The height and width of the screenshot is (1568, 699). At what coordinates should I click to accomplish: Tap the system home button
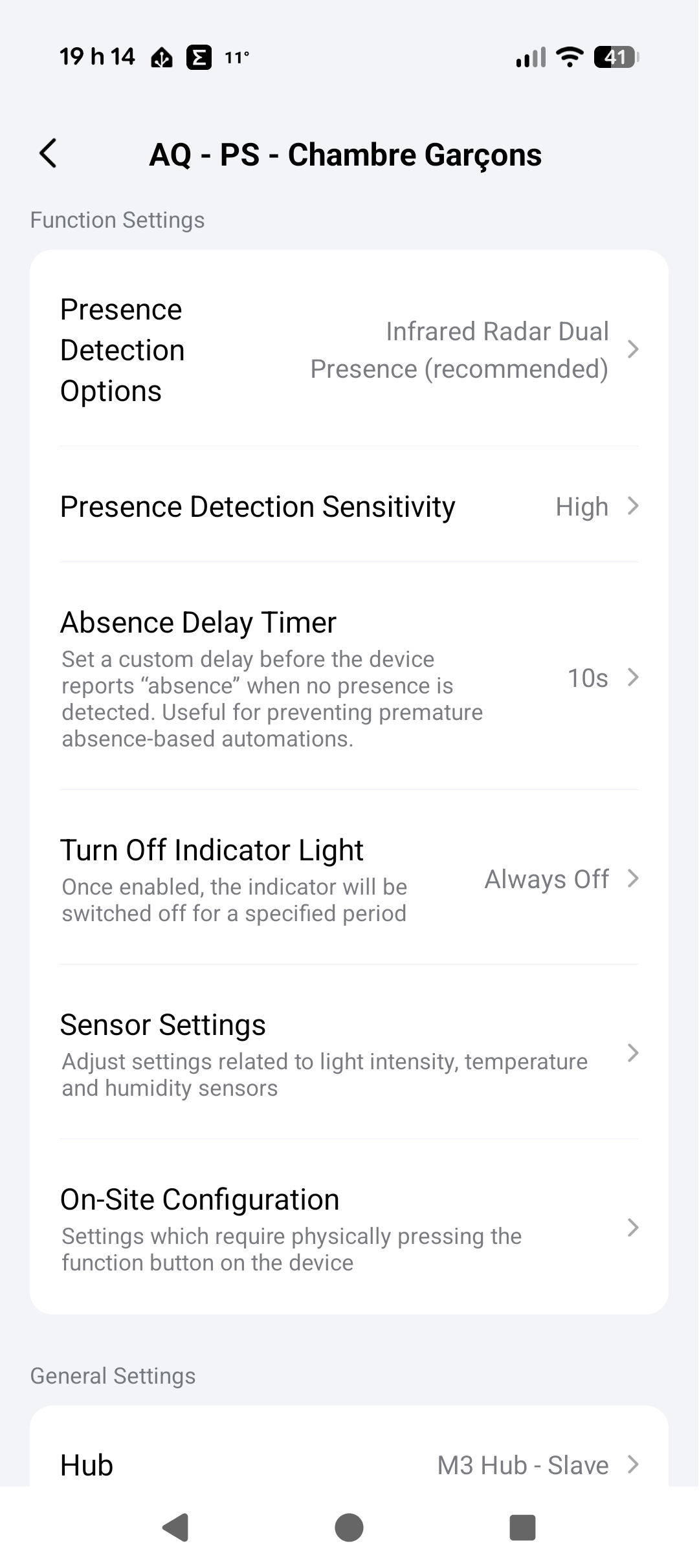click(349, 1528)
